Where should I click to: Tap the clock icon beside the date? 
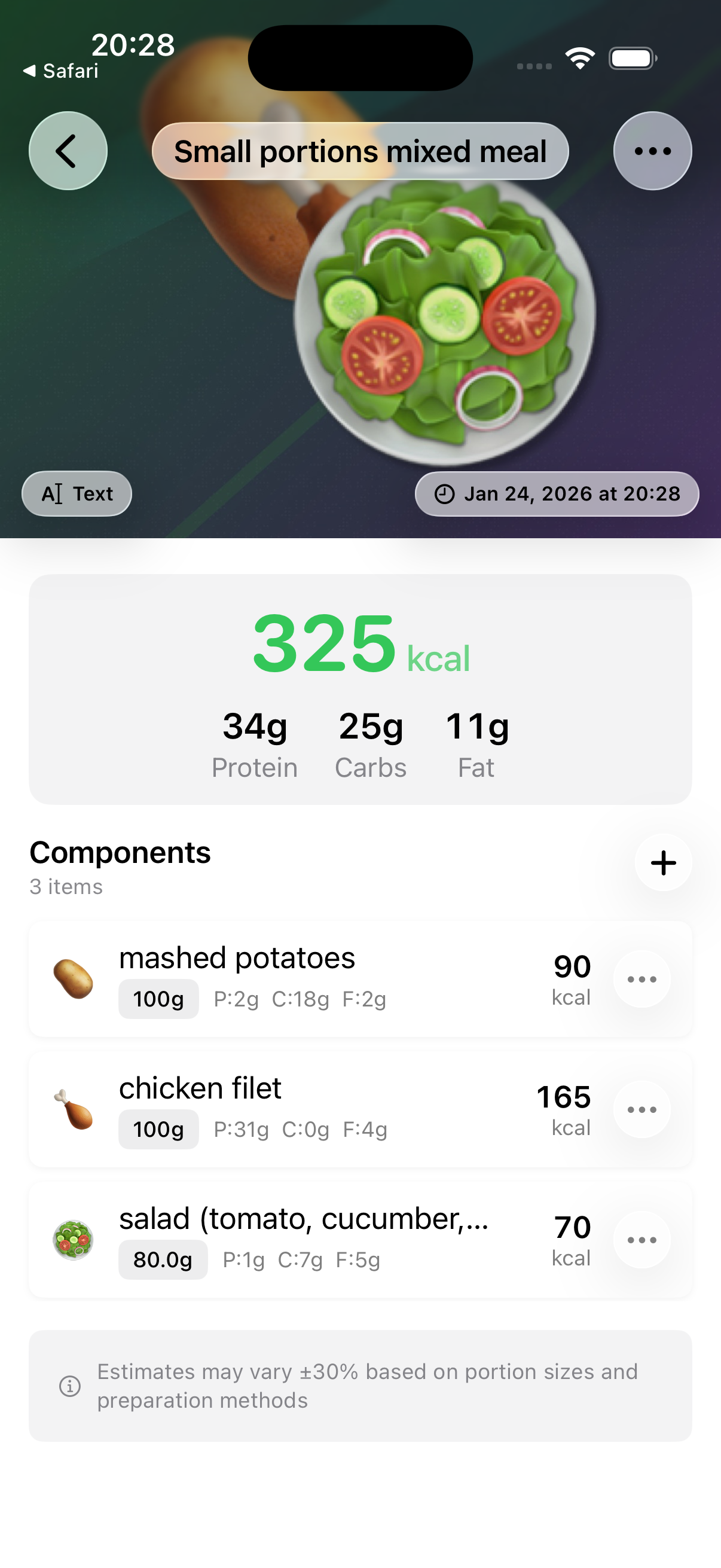pos(444,493)
